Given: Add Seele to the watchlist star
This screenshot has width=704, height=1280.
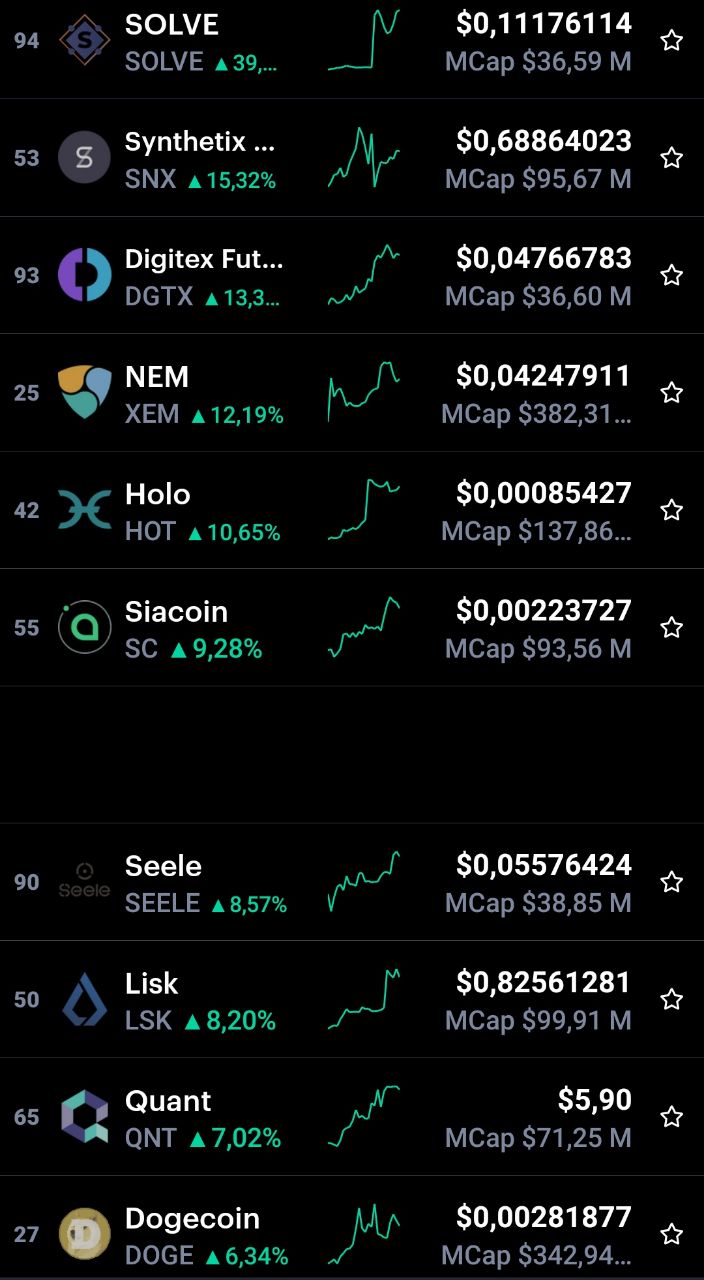Looking at the screenshot, I should pos(672,882).
